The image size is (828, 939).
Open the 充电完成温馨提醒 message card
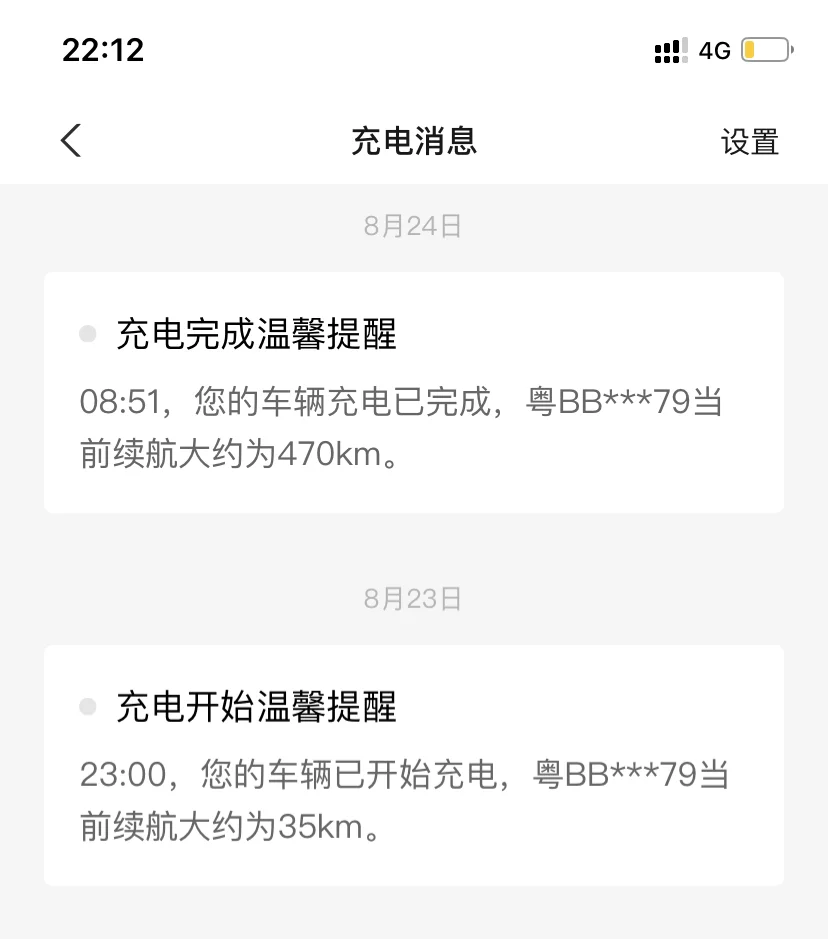click(414, 392)
